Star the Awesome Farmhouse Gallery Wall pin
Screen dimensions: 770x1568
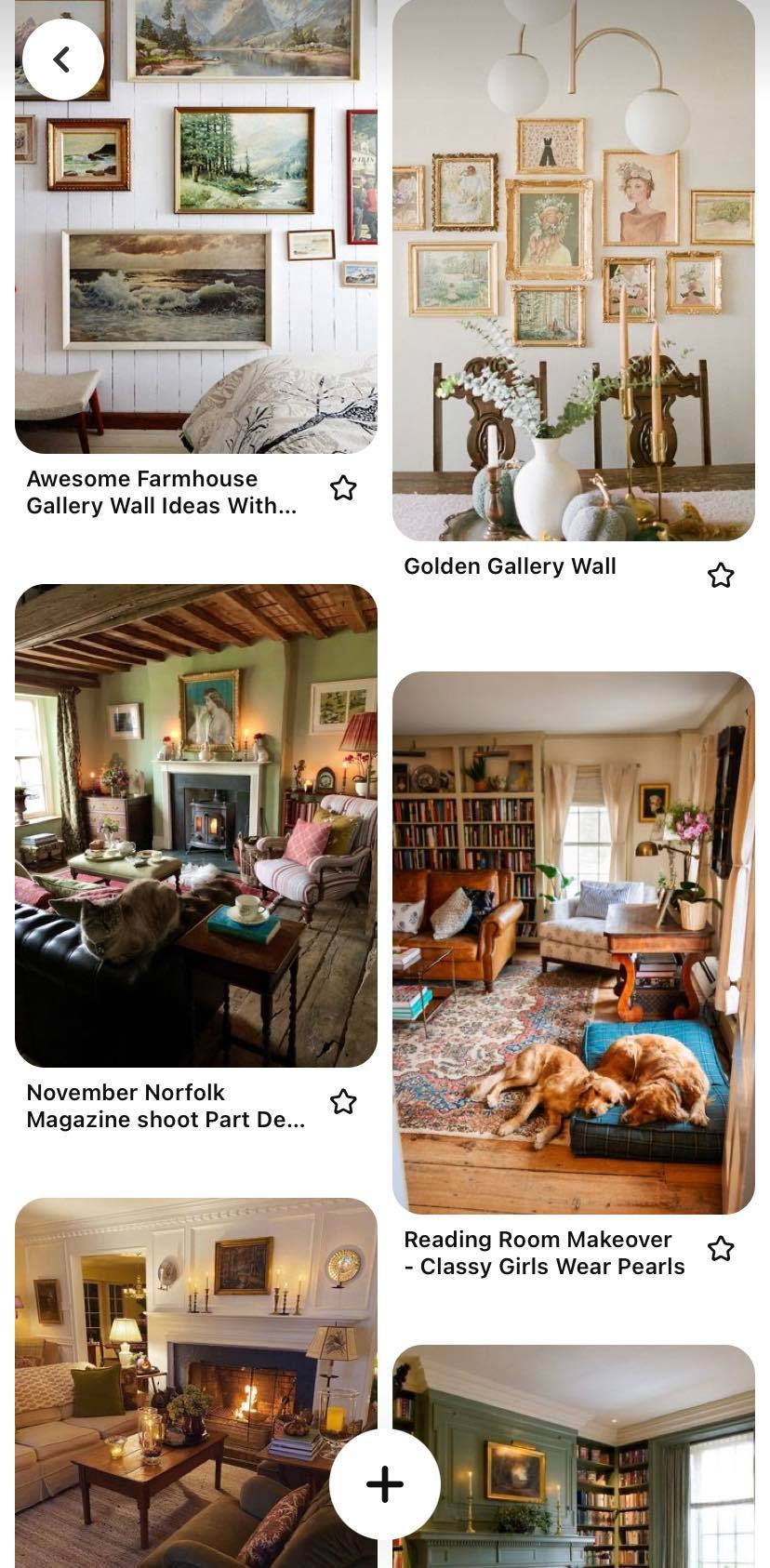tap(343, 488)
